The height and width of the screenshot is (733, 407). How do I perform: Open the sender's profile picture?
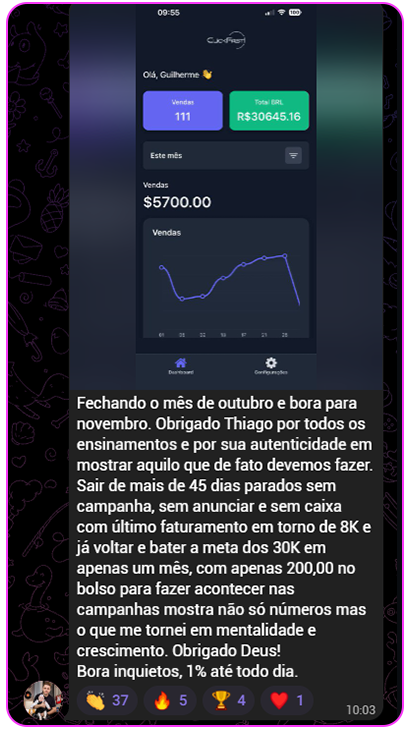tap(43, 700)
